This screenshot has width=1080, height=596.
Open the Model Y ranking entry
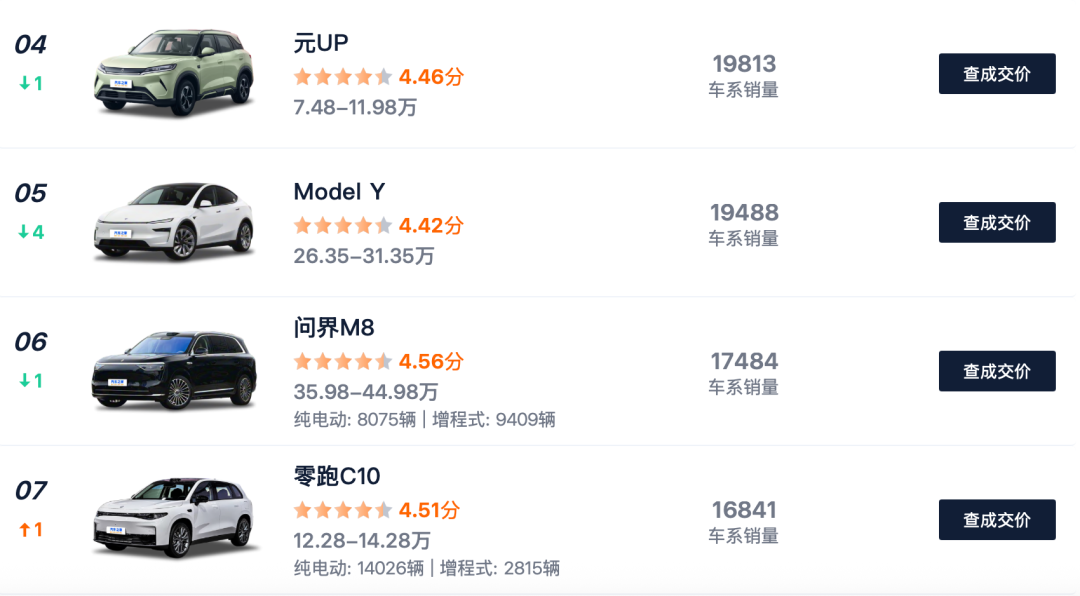[537, 223]
